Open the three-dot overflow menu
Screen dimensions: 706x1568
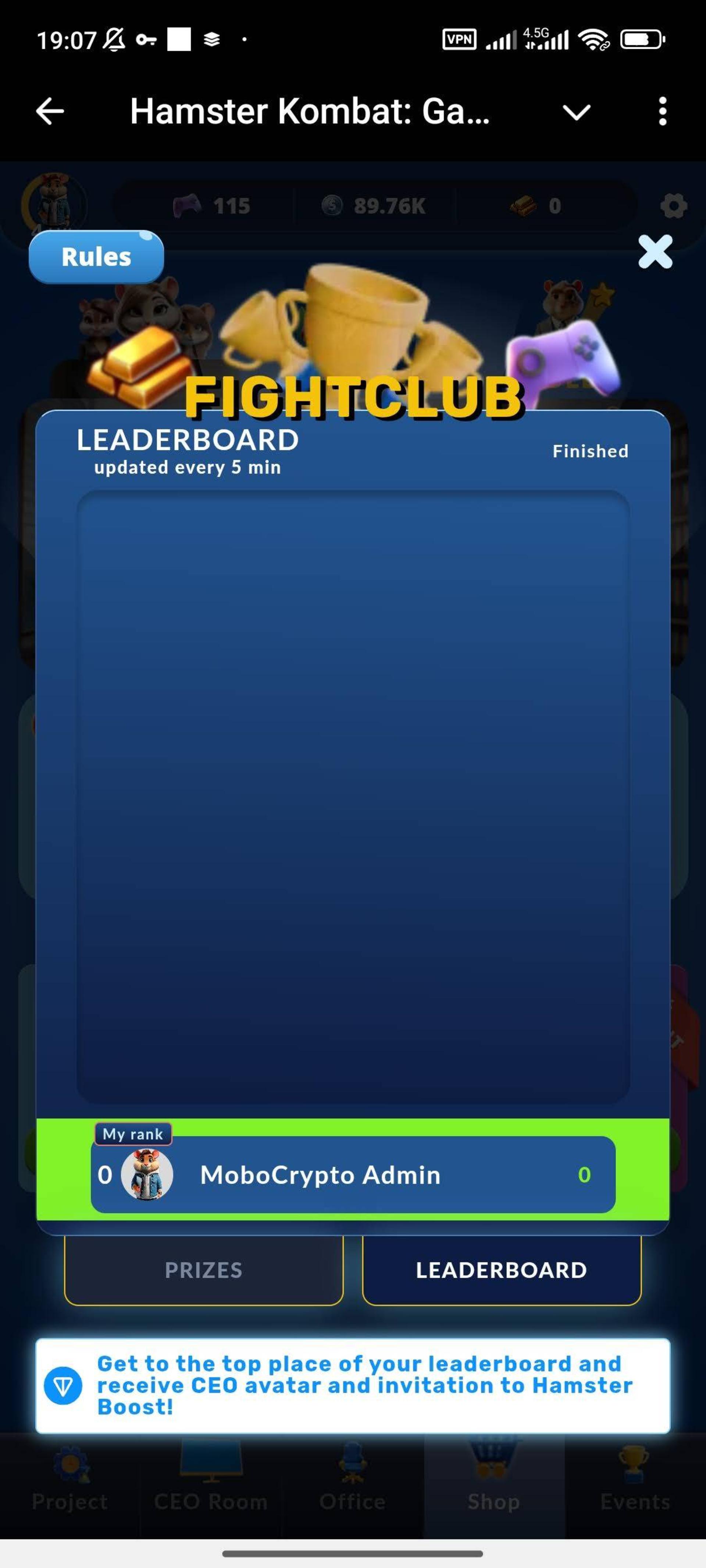click(x=662, y=111)
